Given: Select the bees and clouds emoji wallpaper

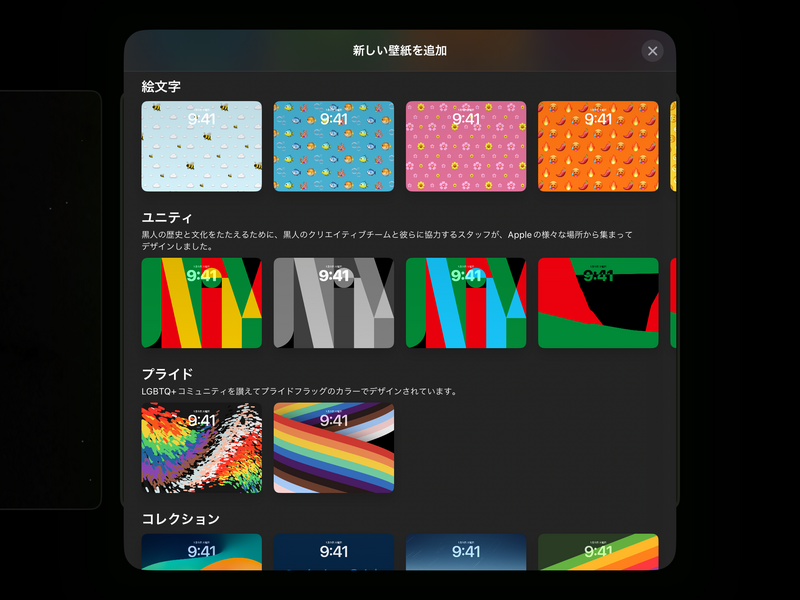Looking at the screenshot, I should point(201,146).
